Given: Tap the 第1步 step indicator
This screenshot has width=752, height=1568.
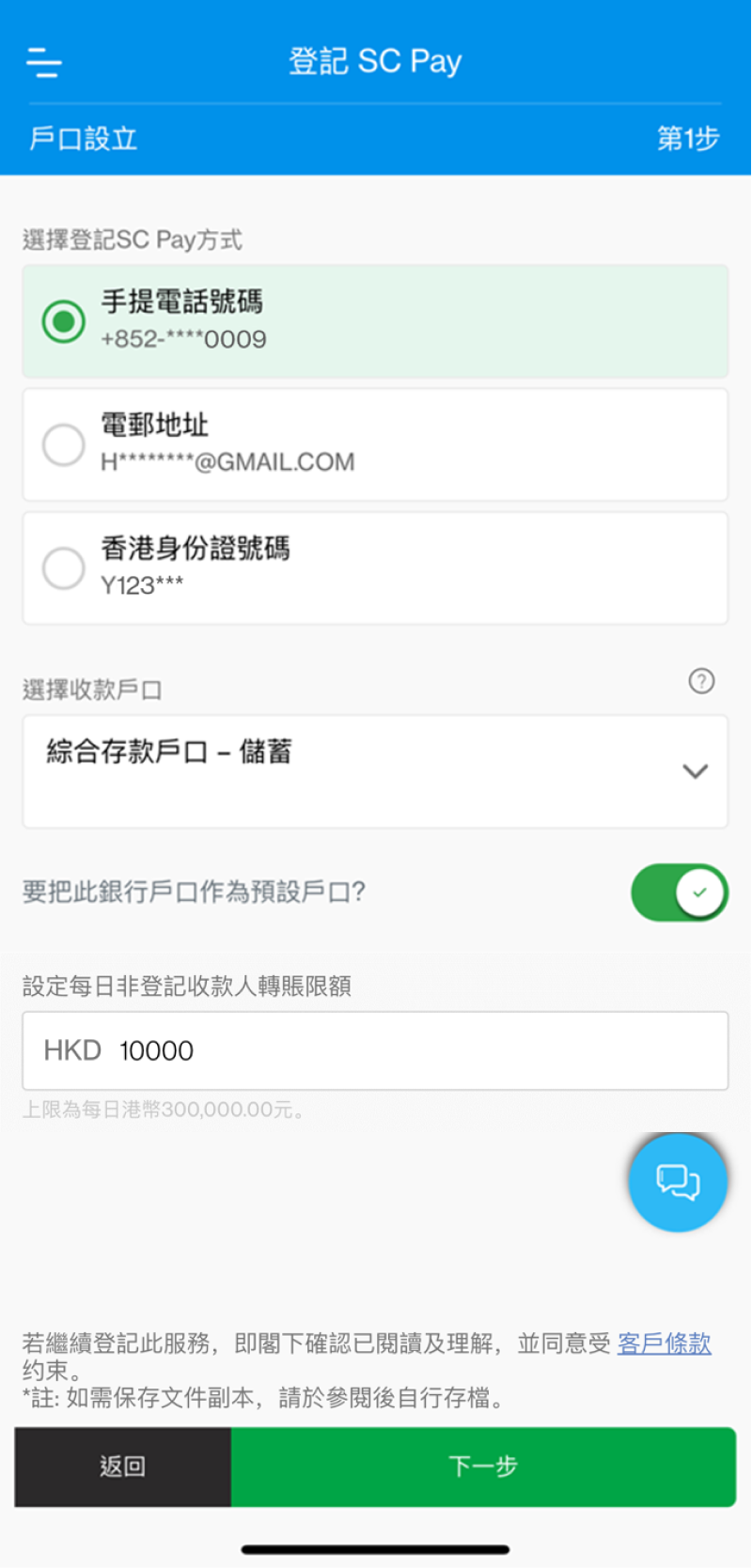Looking at the screenshot, I should click(687, 137).
